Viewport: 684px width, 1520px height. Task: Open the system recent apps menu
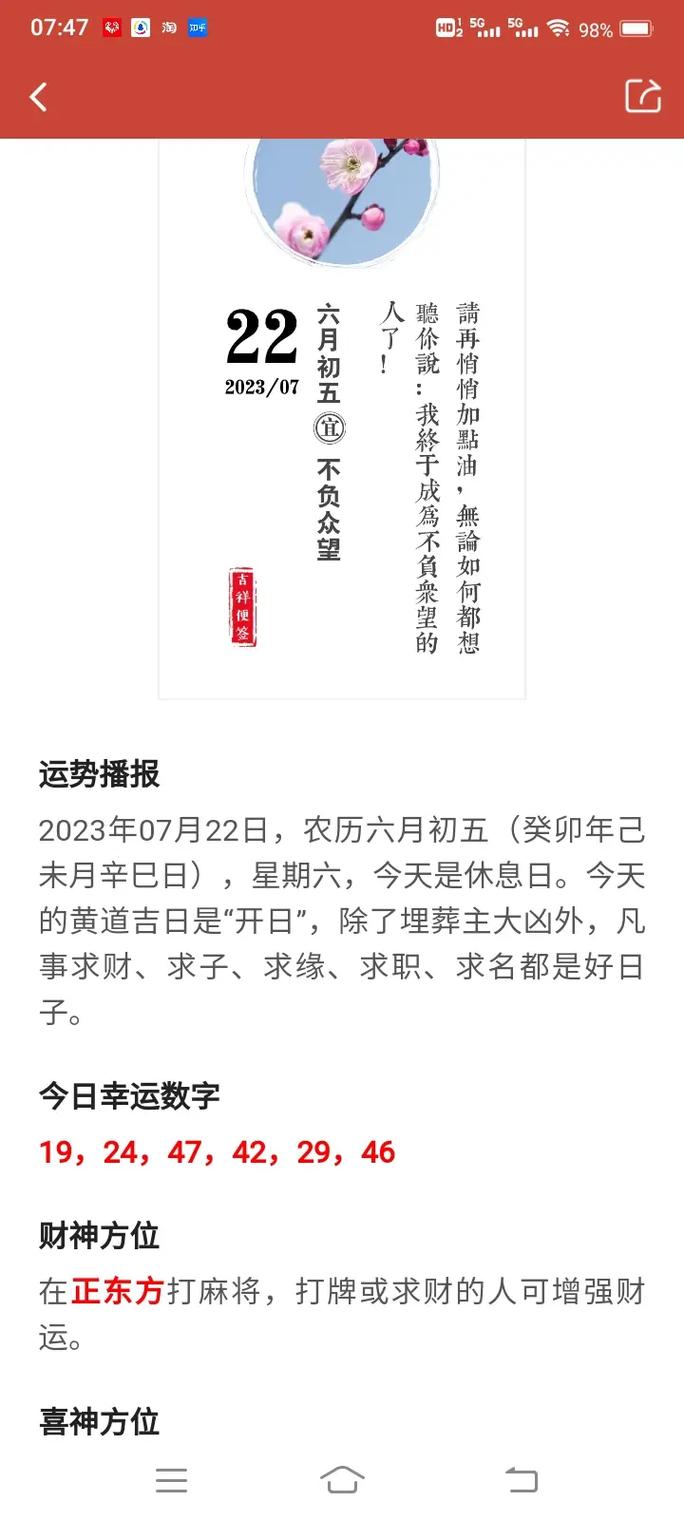171,1480
